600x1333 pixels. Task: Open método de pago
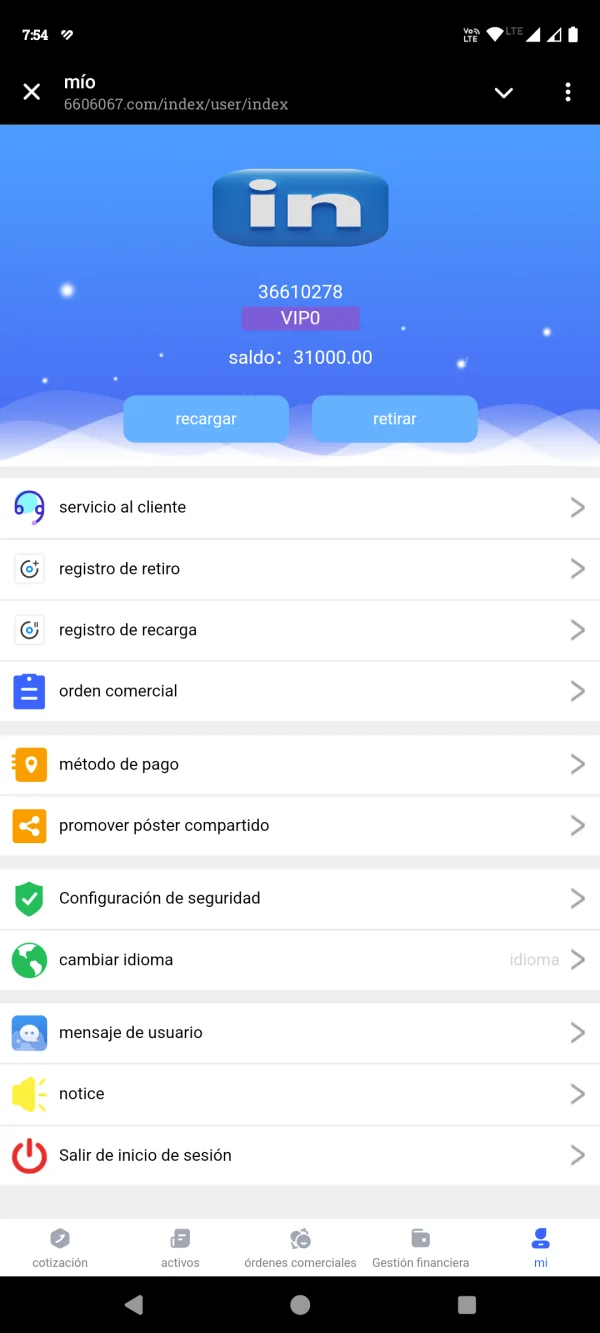[x=300, y=765]
